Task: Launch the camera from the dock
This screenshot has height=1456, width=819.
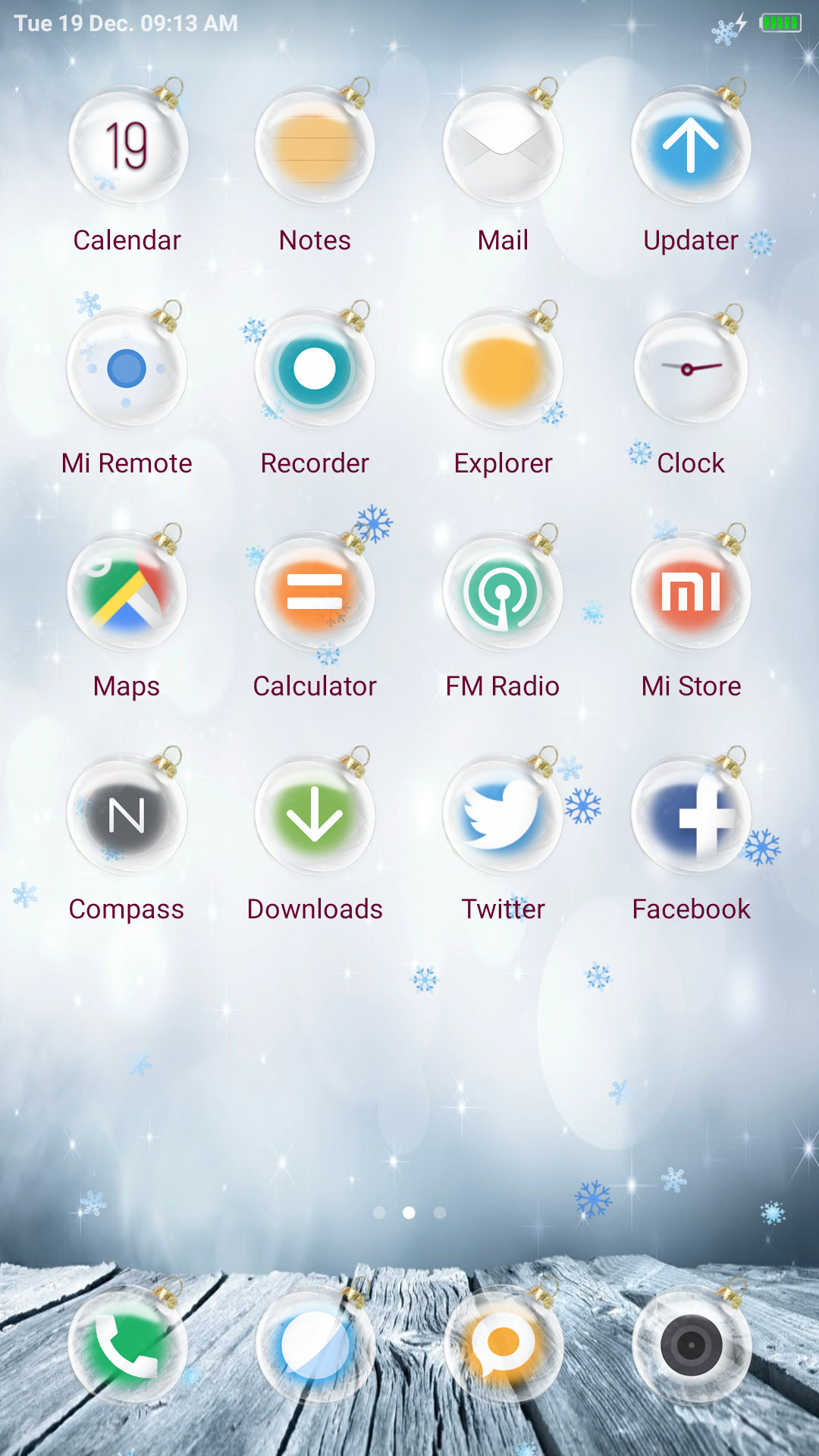Action: 691,1345
